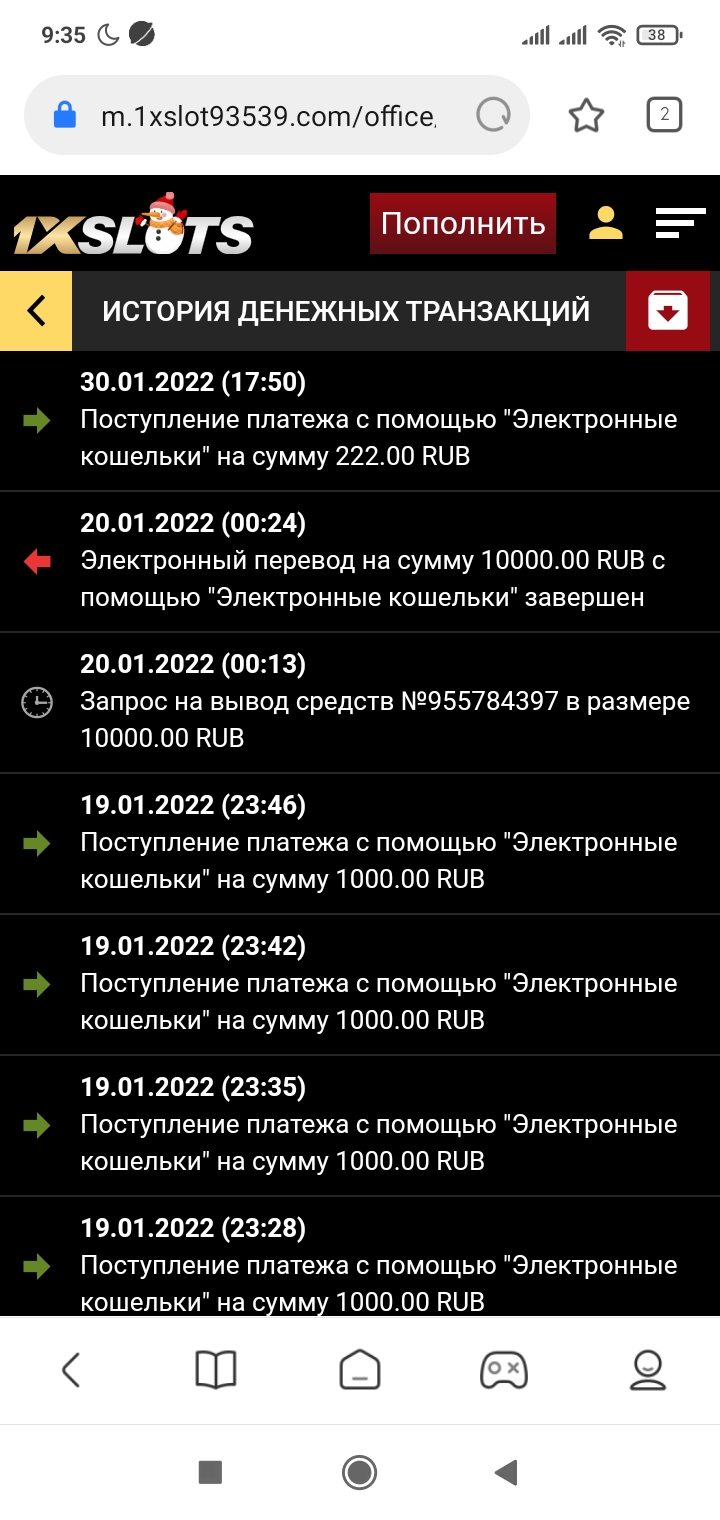
Task: Open the user account profile icon
Action: coord(605,223)
